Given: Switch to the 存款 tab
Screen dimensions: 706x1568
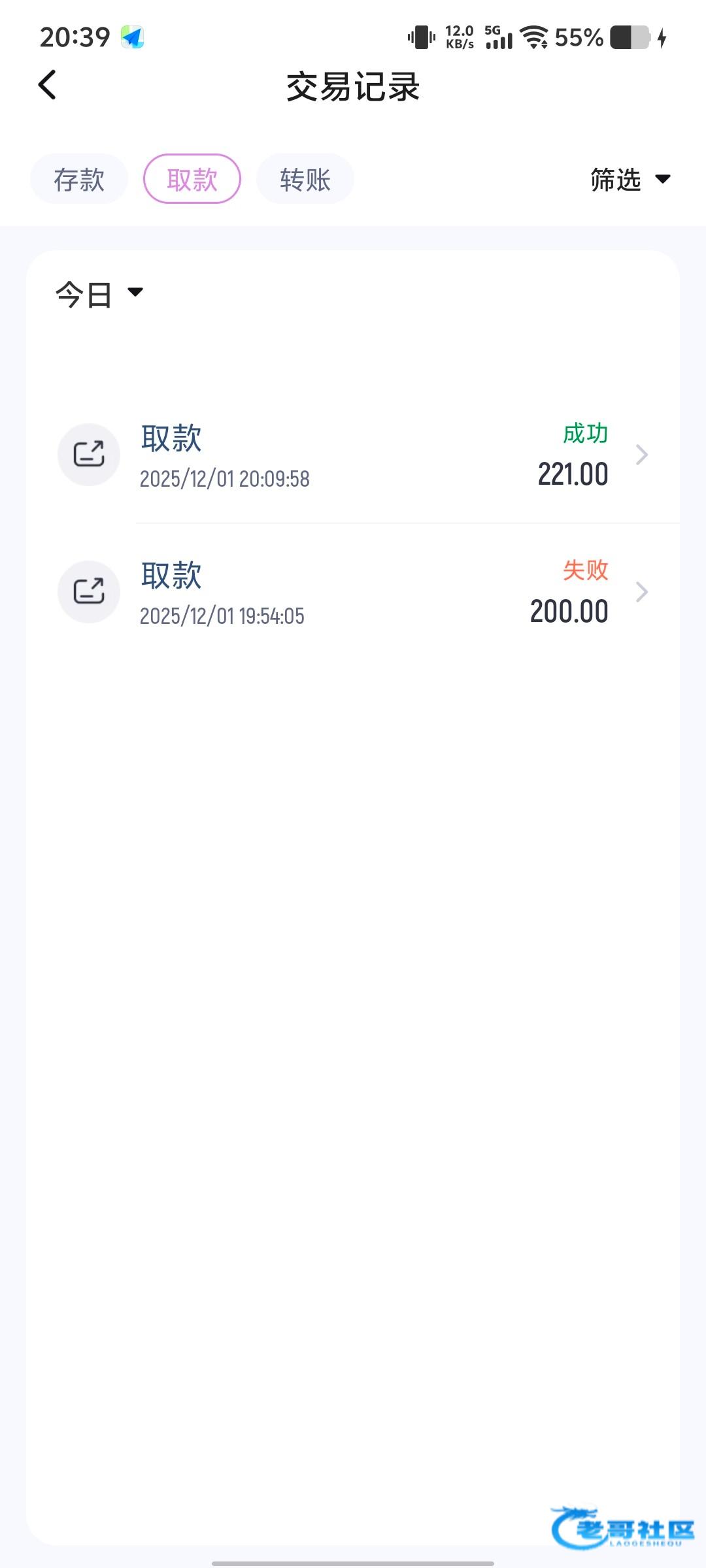Looking at the screenshot, I should tap(79, 179).
